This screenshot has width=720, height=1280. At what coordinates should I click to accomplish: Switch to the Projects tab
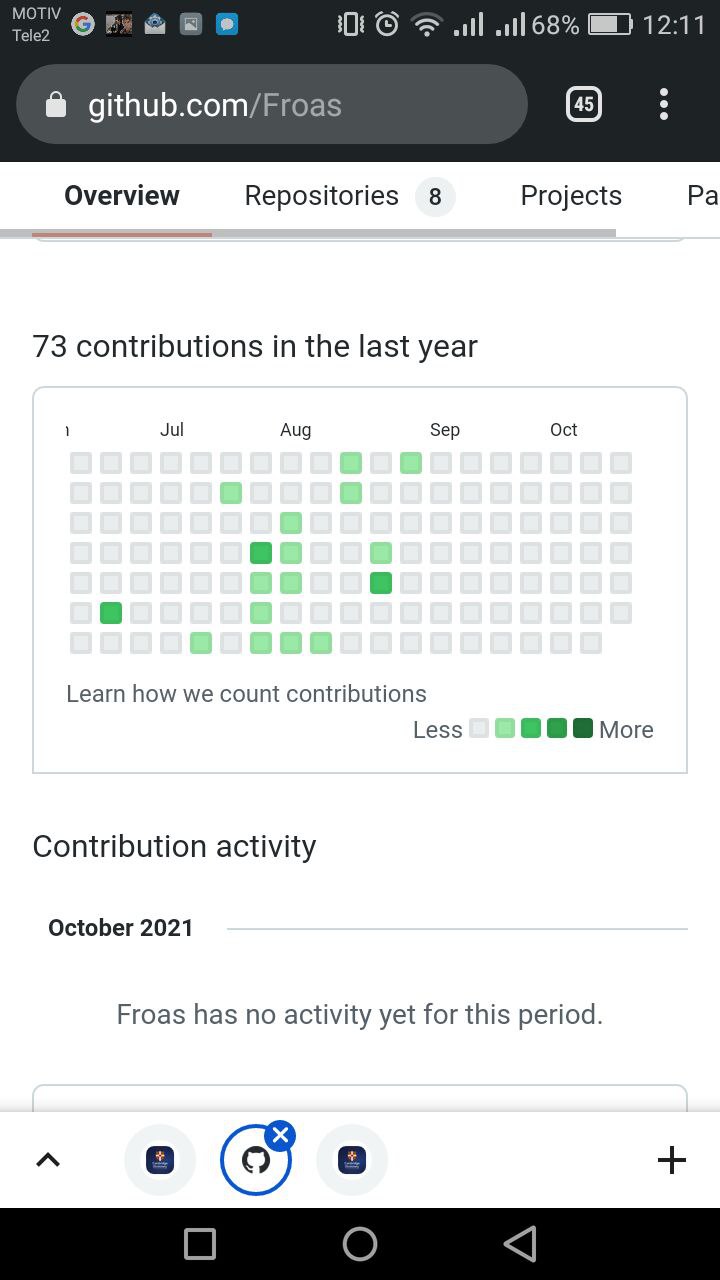coord(571,196)
